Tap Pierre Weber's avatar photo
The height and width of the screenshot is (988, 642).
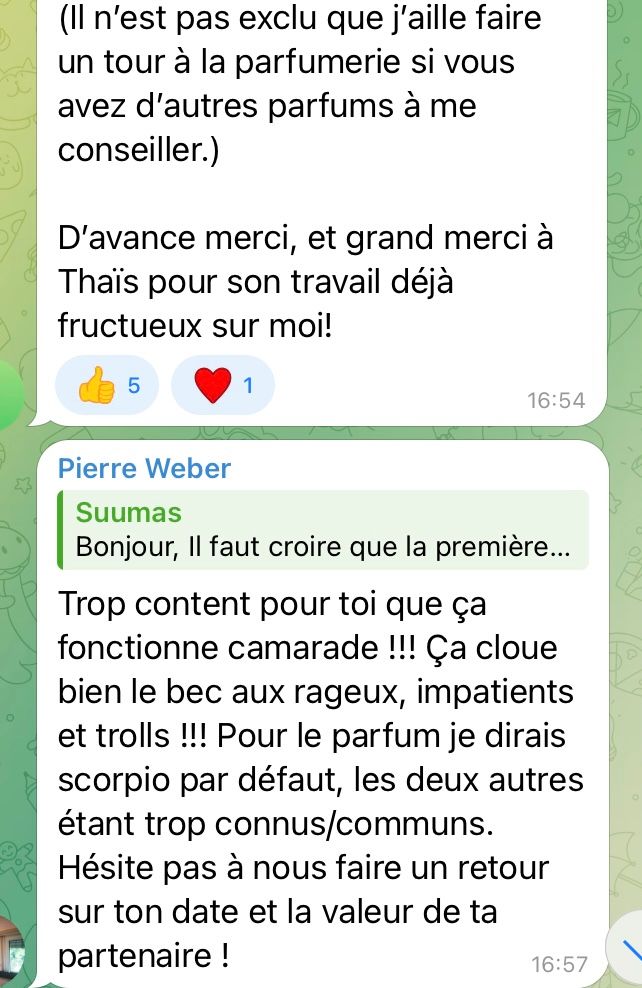12,950
